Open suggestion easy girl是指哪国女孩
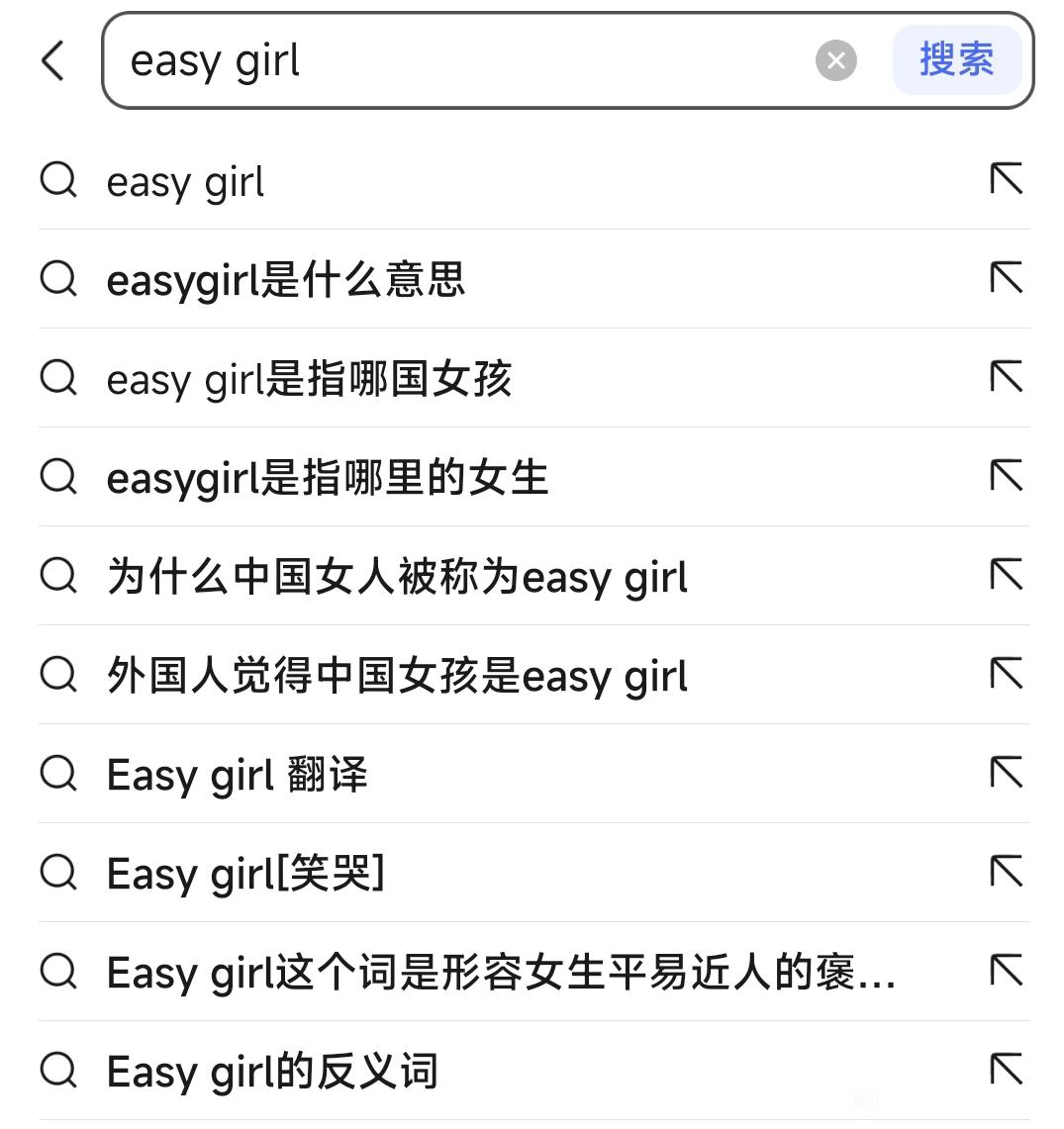The height and width of the screenshot is (1129, 1064). click(x=309, y=378)
